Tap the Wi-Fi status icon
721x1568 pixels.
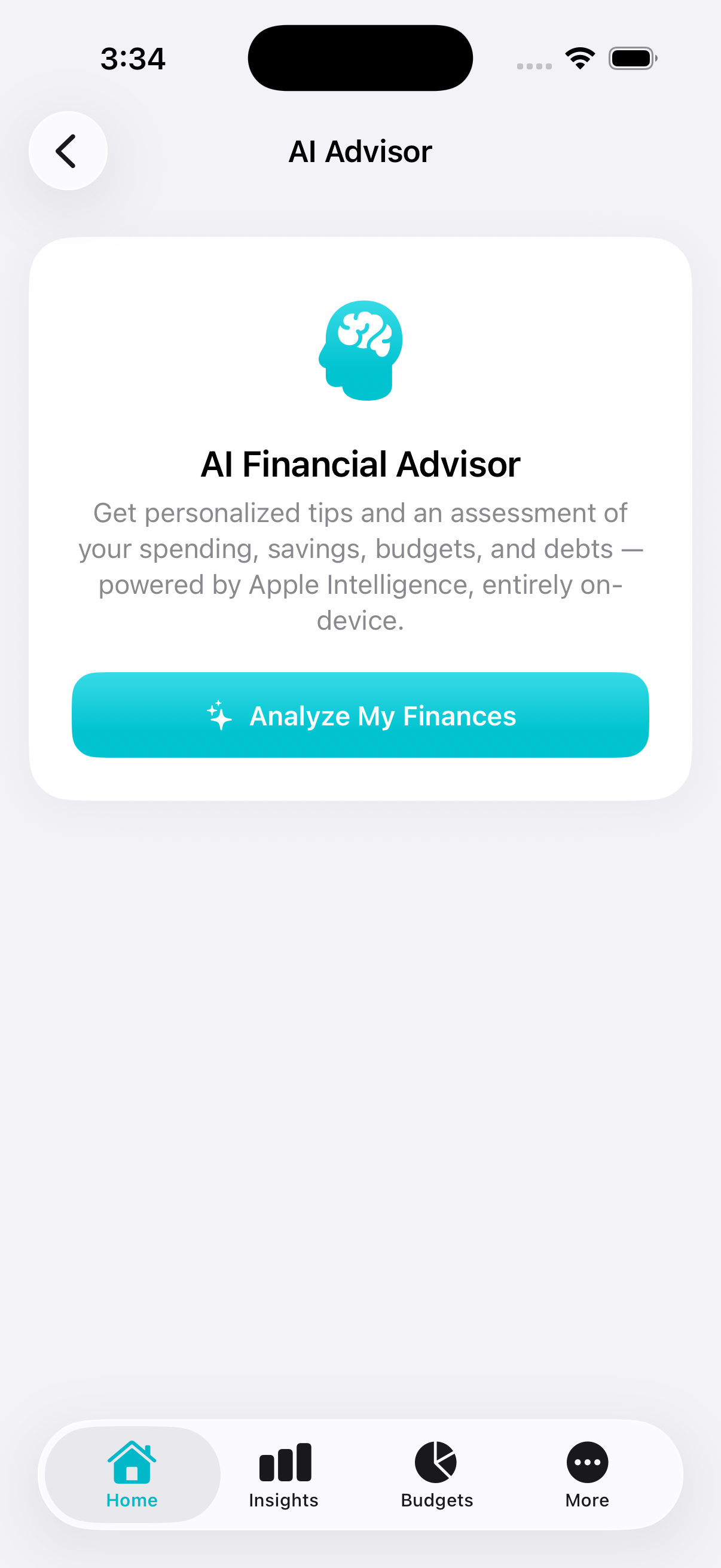[579, 57]
